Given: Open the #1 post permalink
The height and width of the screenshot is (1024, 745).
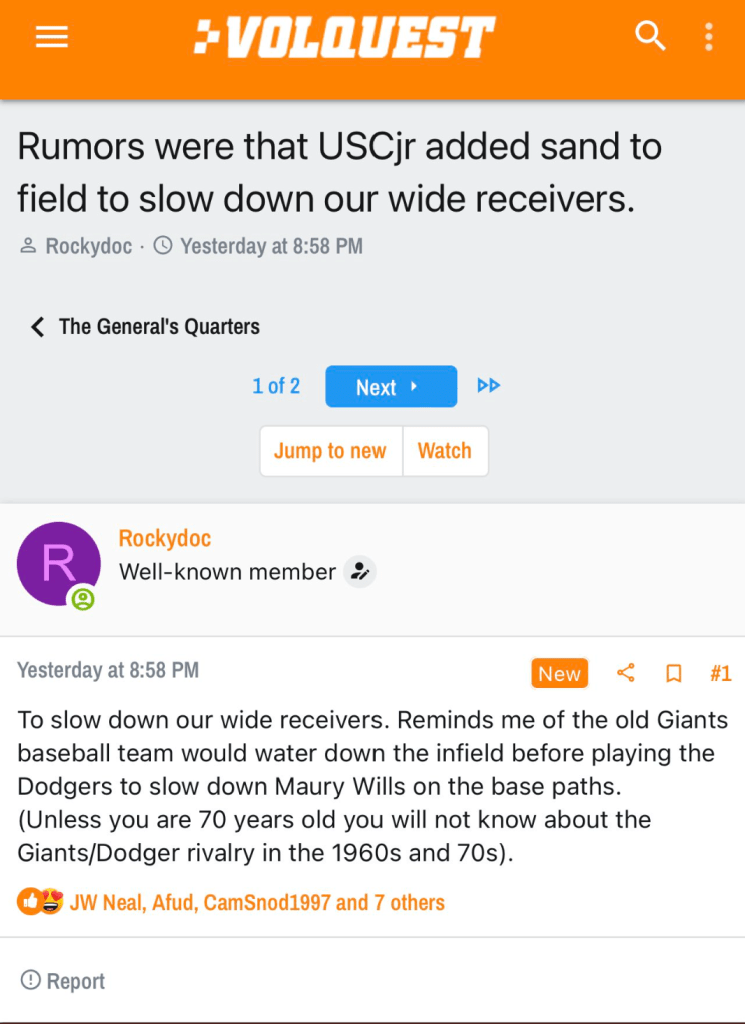Looking at the screenshot, I should [720, 673].
